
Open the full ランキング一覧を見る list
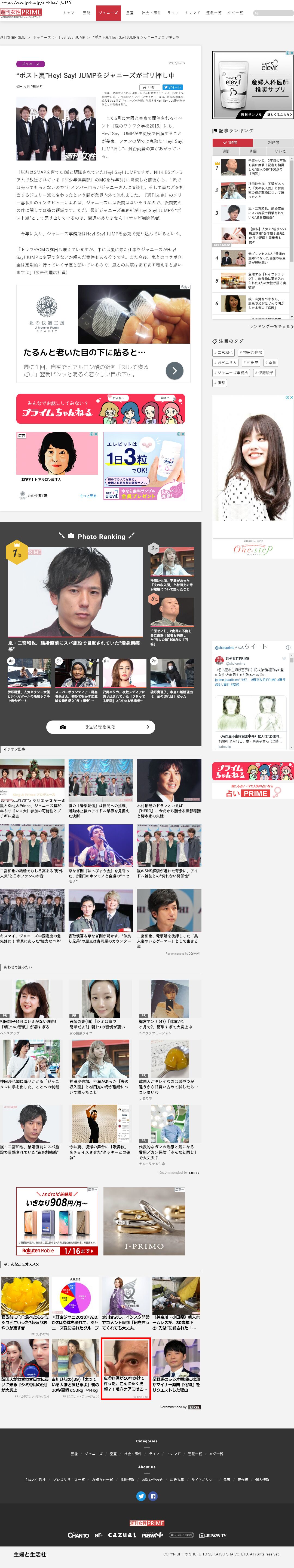[x=271, y=326]
